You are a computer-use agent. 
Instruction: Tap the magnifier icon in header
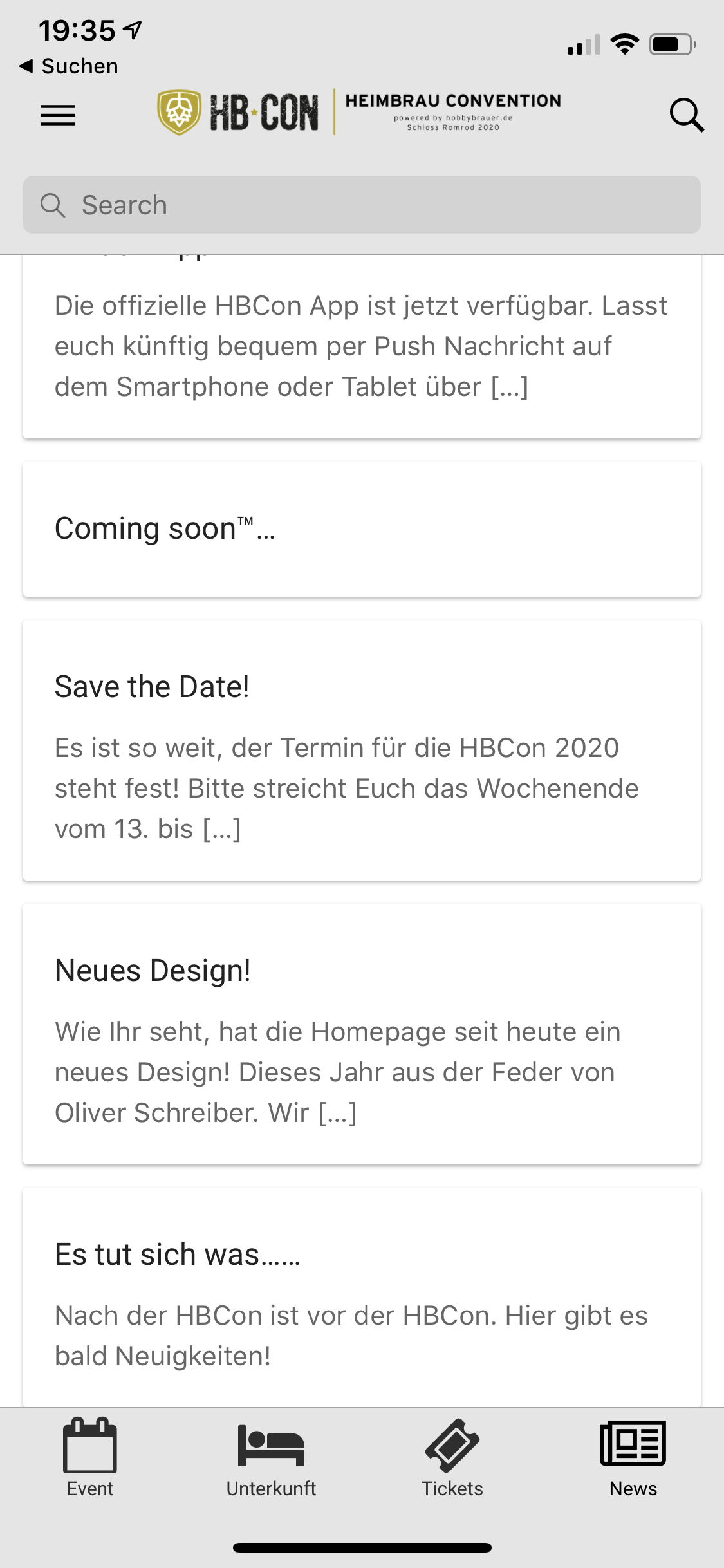(x=686, y=115)
